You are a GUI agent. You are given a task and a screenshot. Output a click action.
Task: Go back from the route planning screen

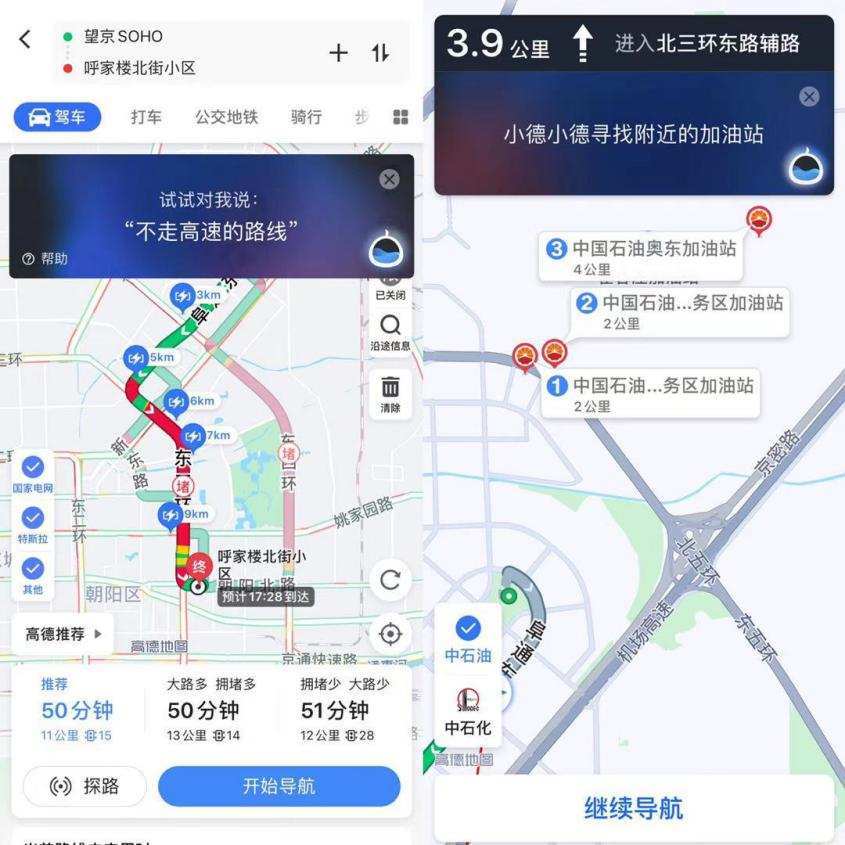25,40
